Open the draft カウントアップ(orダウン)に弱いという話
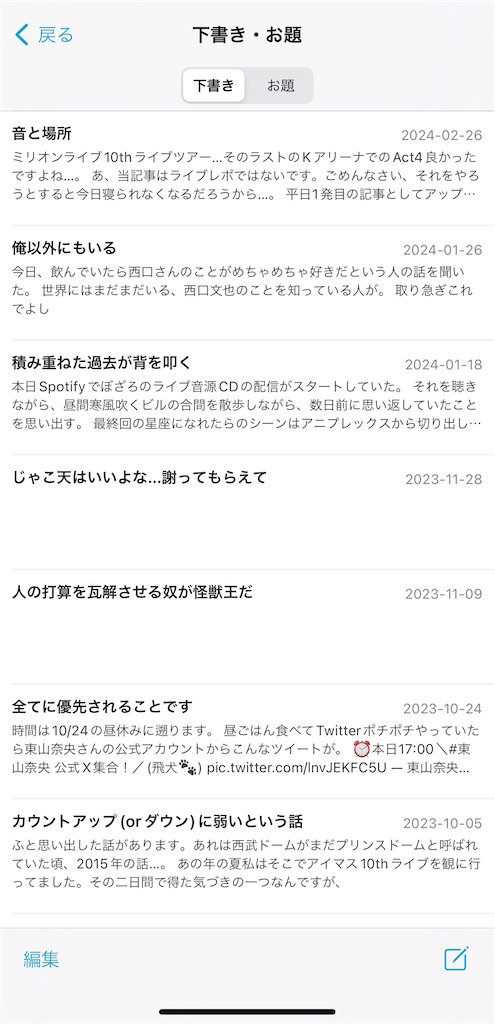The width and height of the screenshot is (495, 1024). click(248, 856)
